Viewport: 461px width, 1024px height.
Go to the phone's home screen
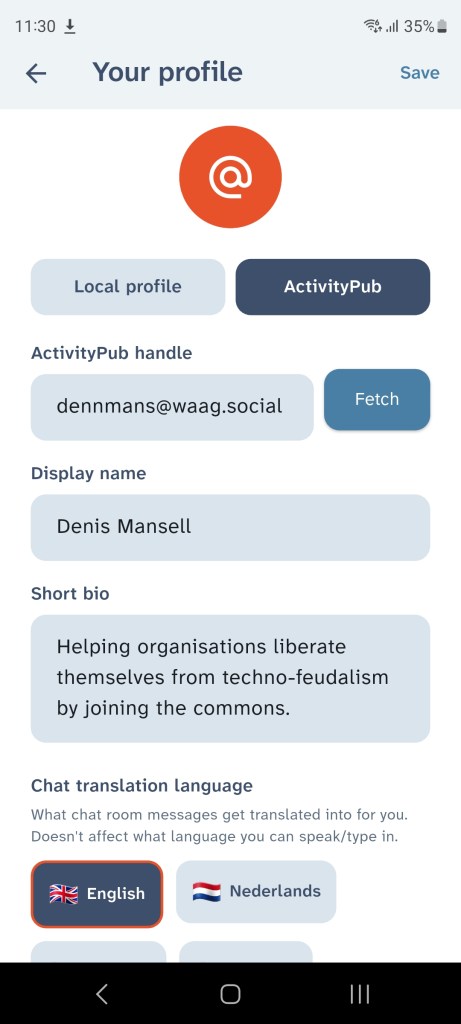click(230, 994)
